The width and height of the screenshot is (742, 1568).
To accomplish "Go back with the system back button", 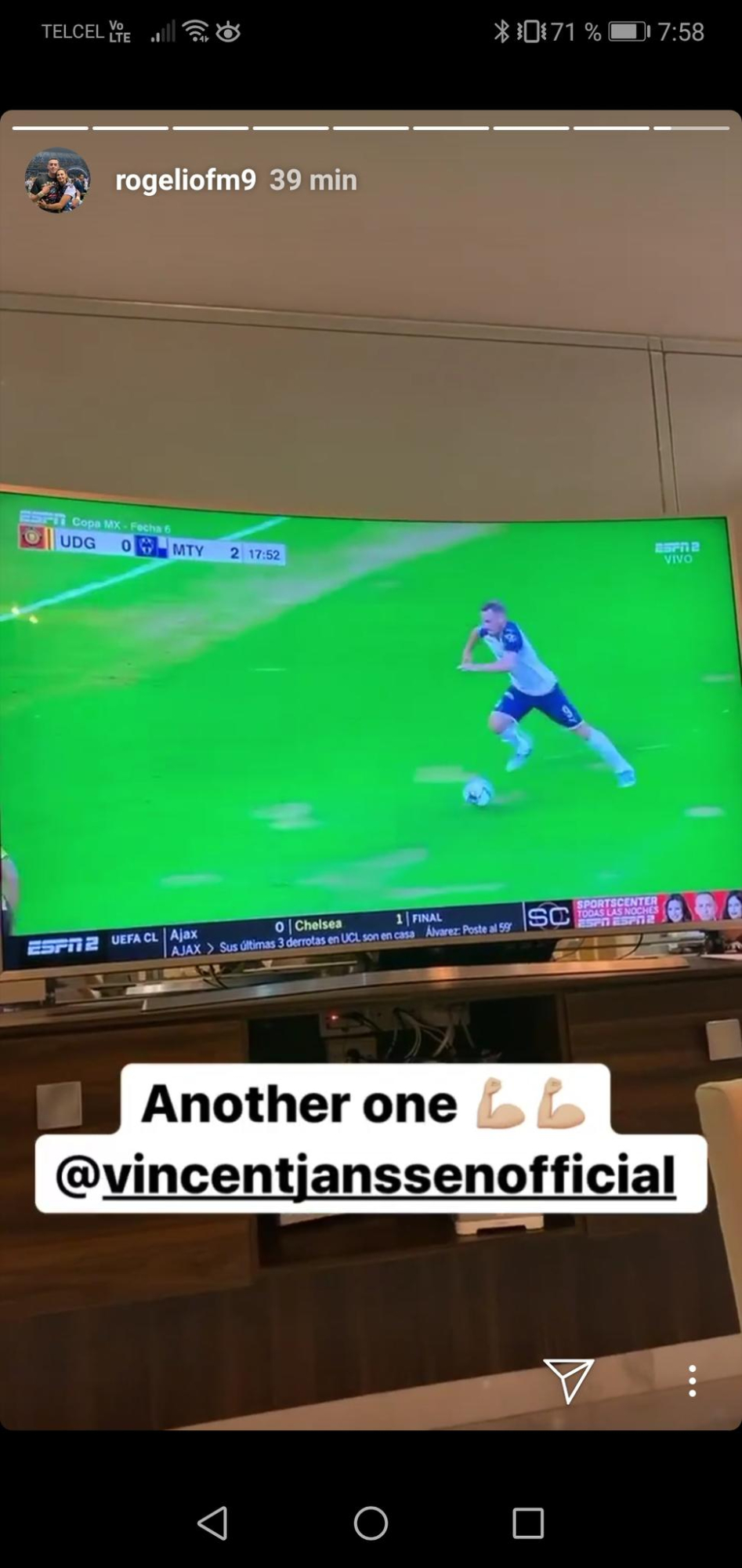I will (213, 1523).
